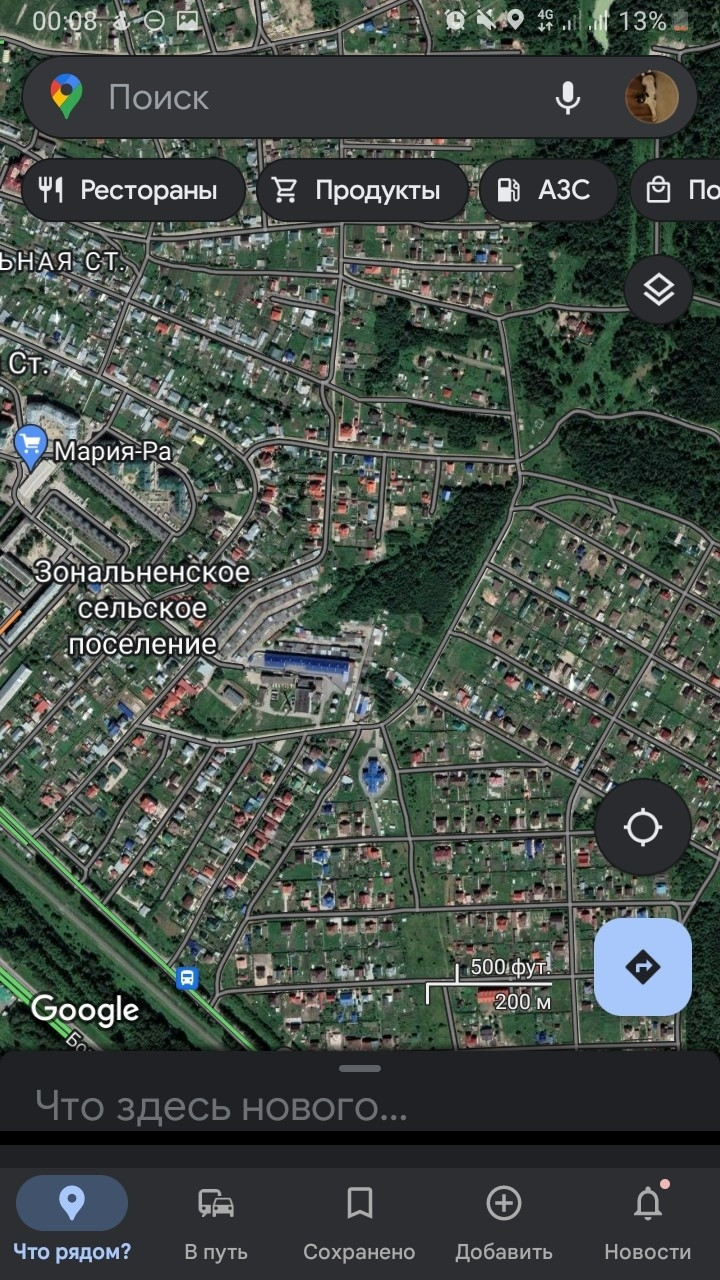Select the Рестораны chip
The image size is (720, 1280).
point(133,190)
